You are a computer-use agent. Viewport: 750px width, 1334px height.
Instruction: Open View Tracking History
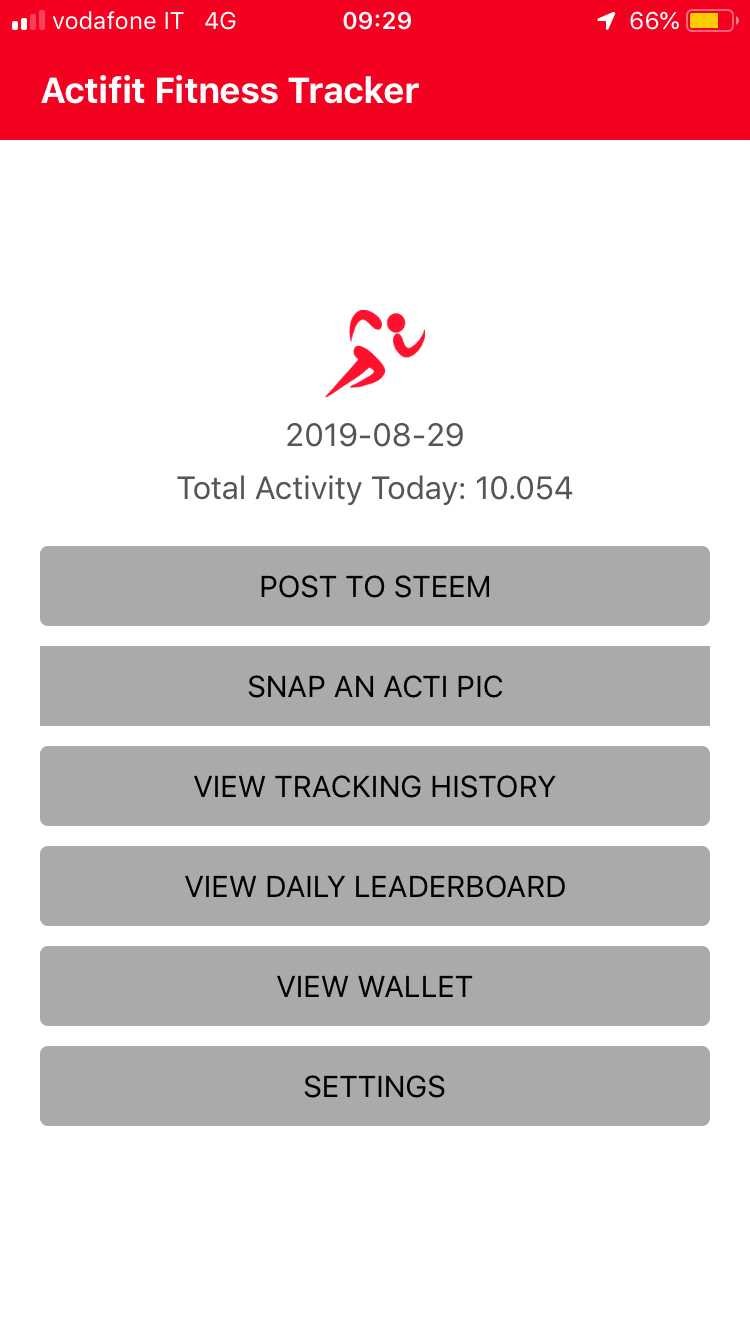pos(375,786)
